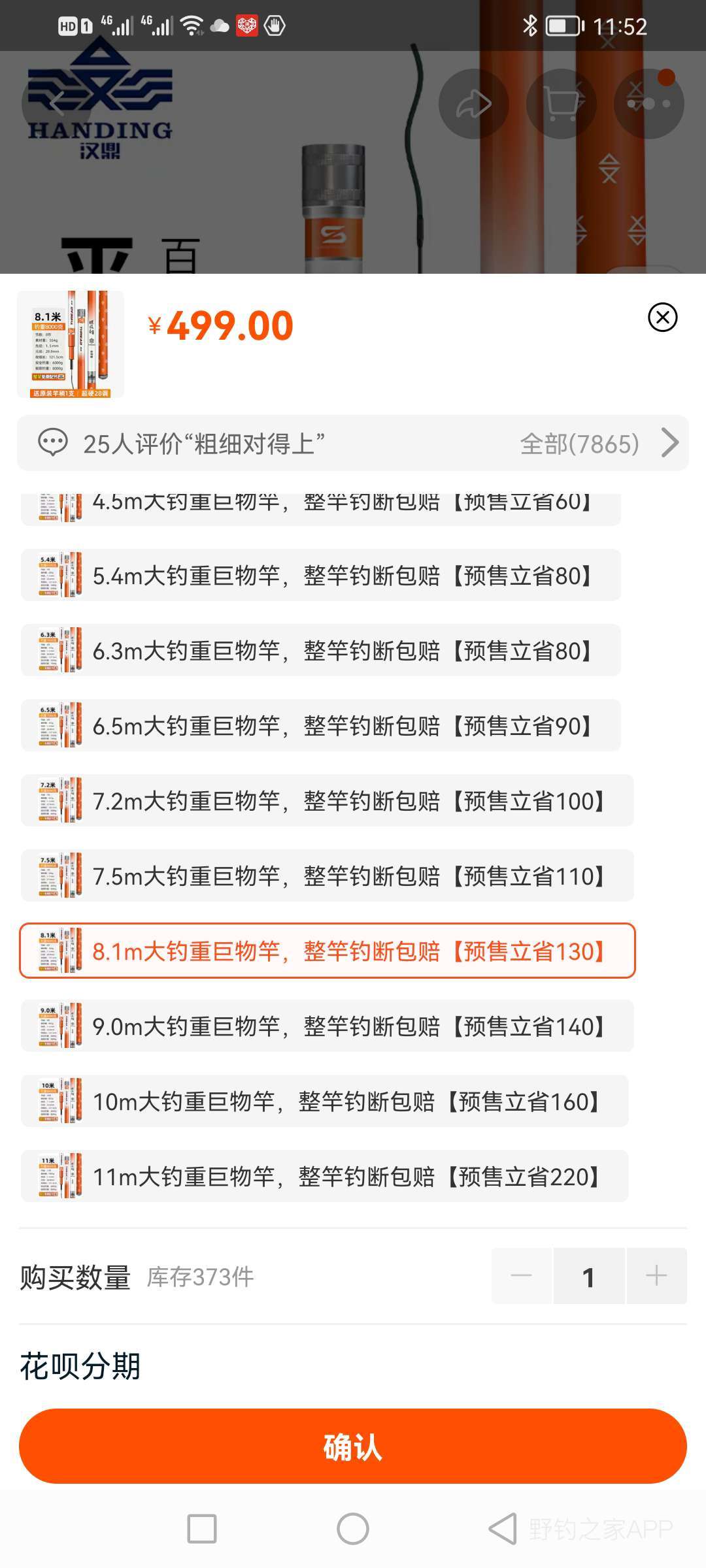Tap the selected 8.1m rod option
The height and width of the screenshot is (1568, 706).
(327, 951)
